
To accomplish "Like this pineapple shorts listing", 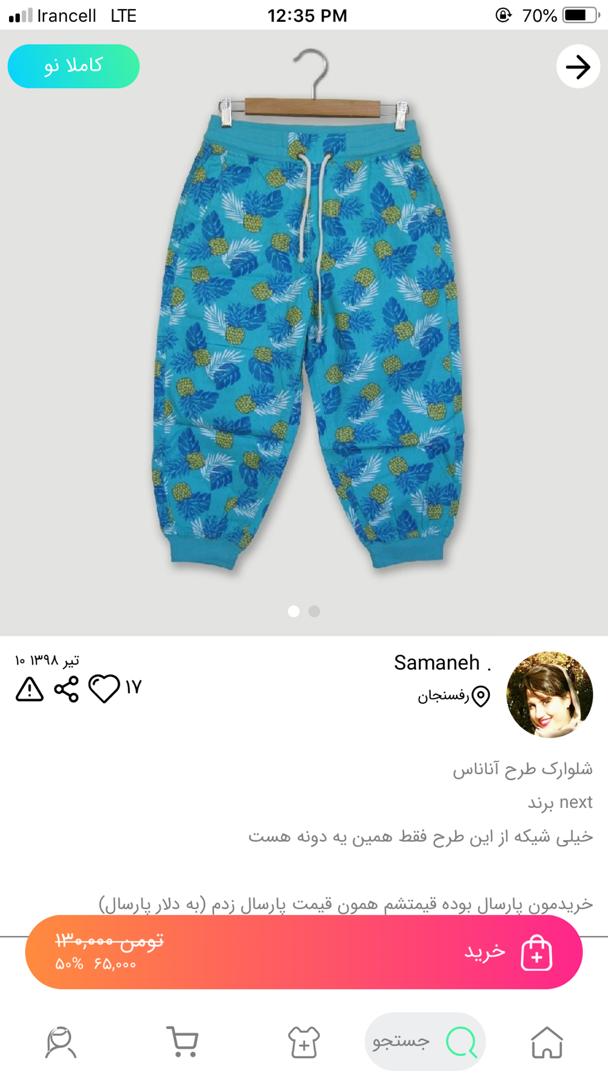I will 104,688.
